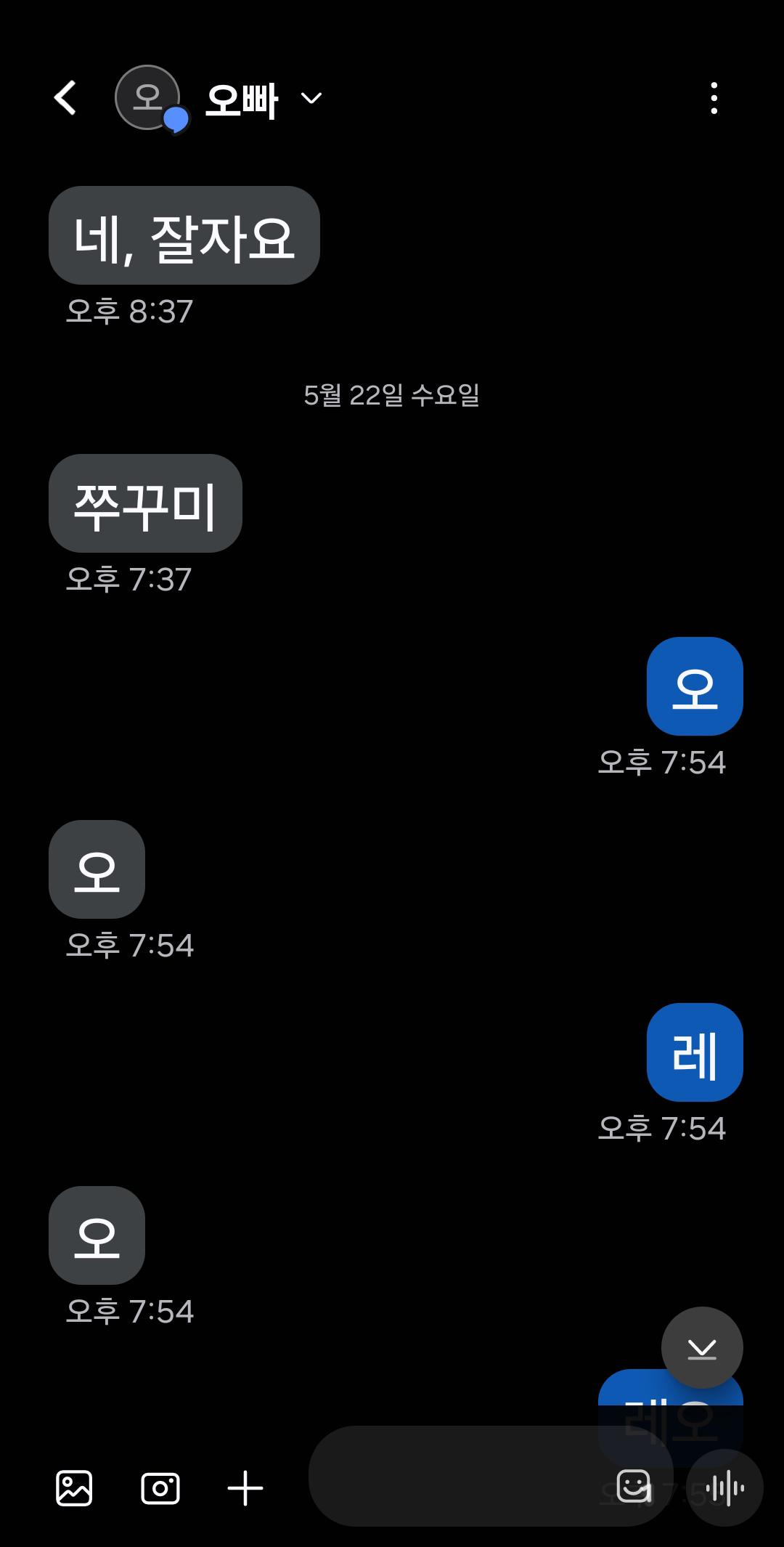Open the plus attachment options
This screenshot has height=1547, width=784.
point(245,1488)
